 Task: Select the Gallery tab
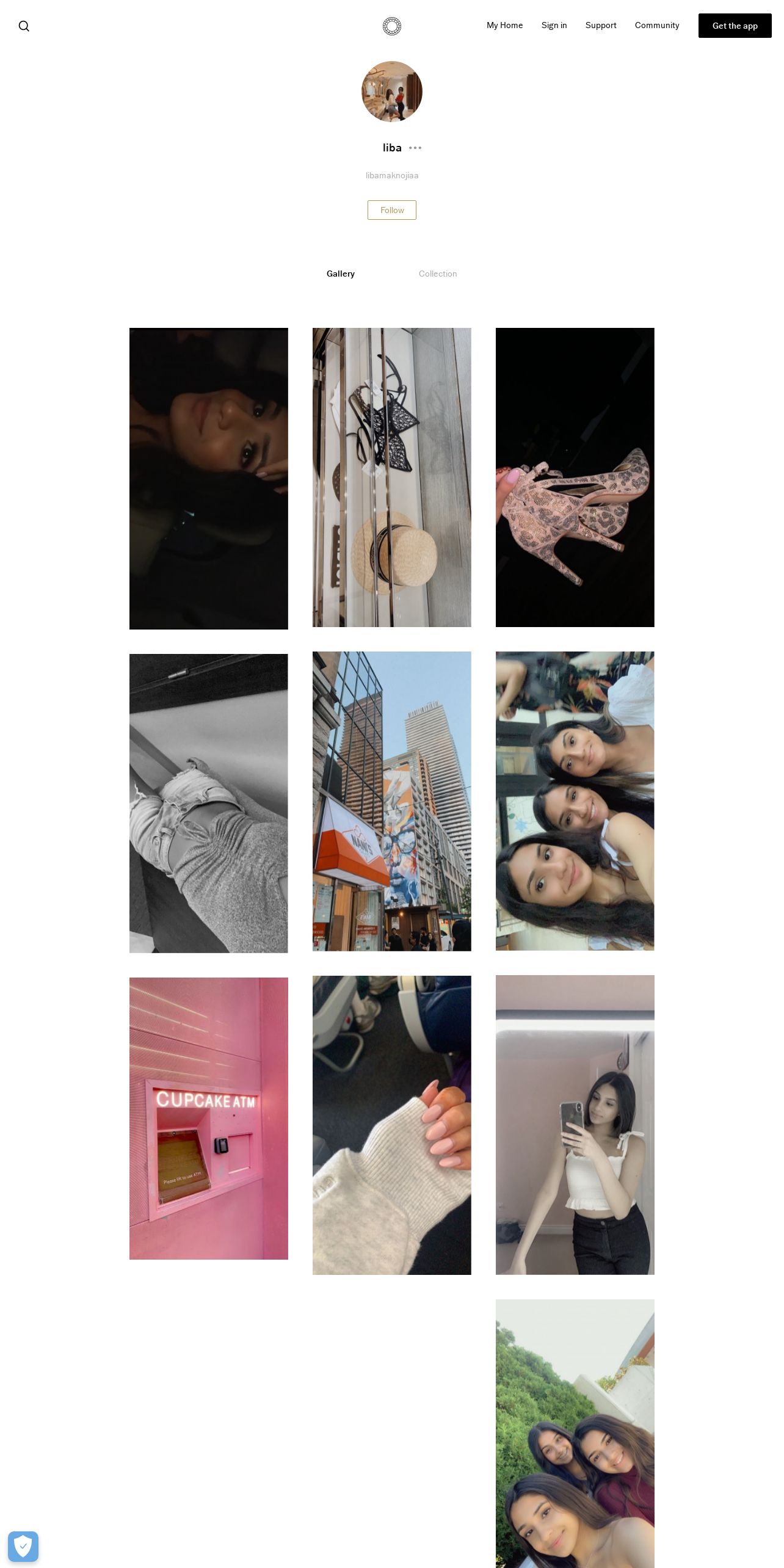click(340, 274)
